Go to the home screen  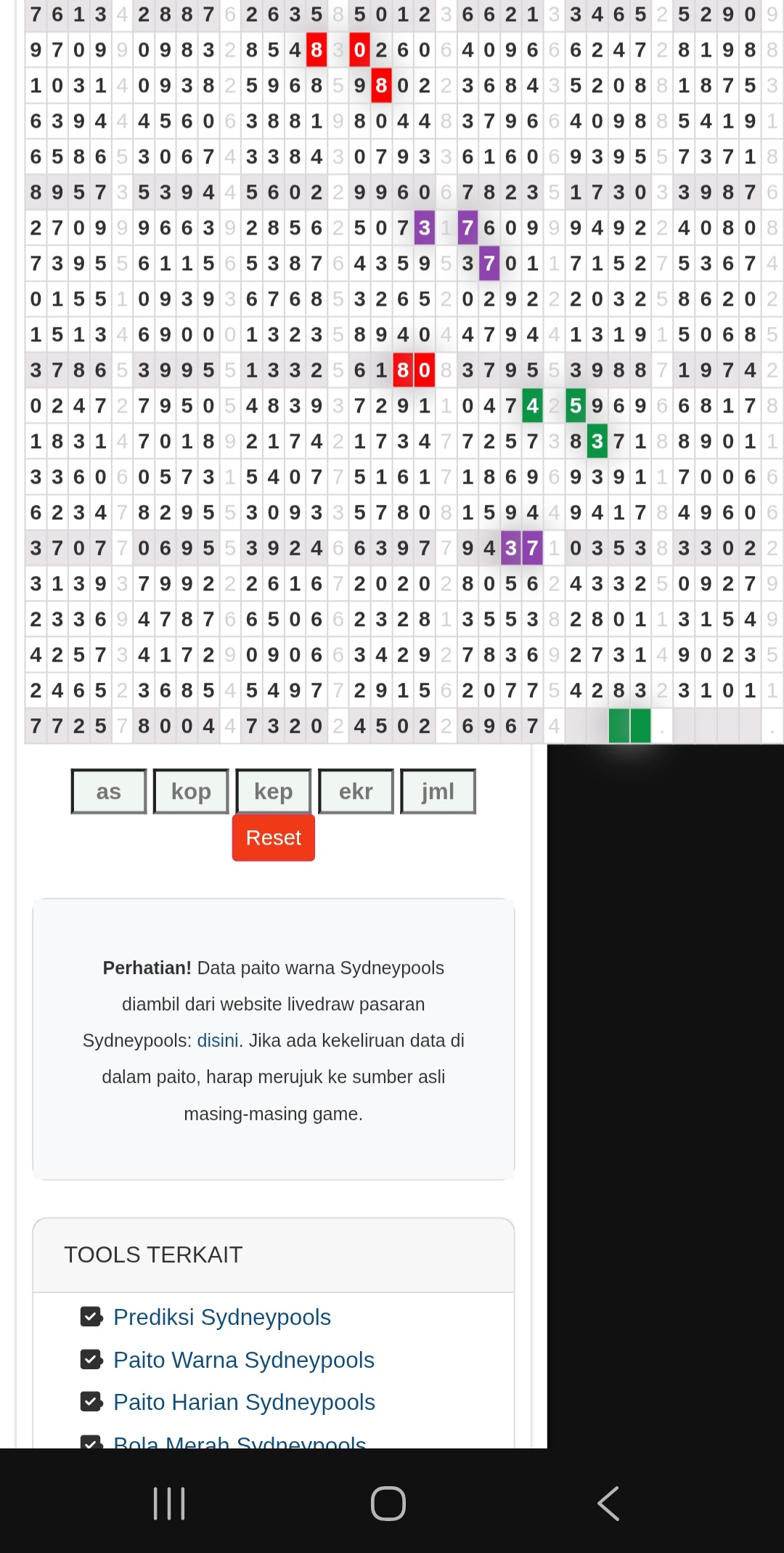pos(388,1503)
